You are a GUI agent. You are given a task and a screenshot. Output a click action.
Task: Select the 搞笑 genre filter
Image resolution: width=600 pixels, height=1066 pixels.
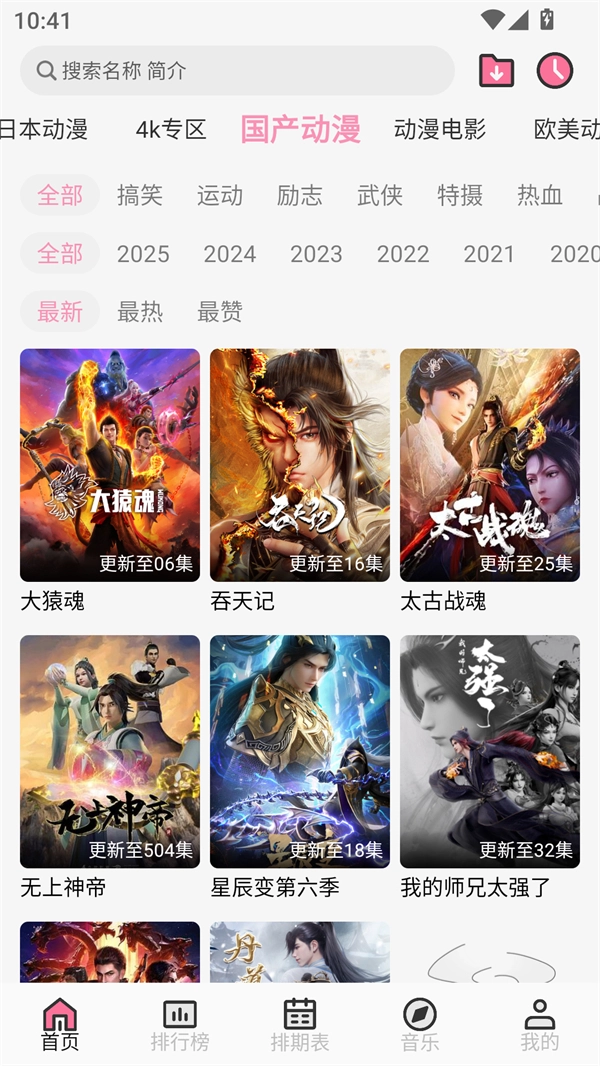140,195
